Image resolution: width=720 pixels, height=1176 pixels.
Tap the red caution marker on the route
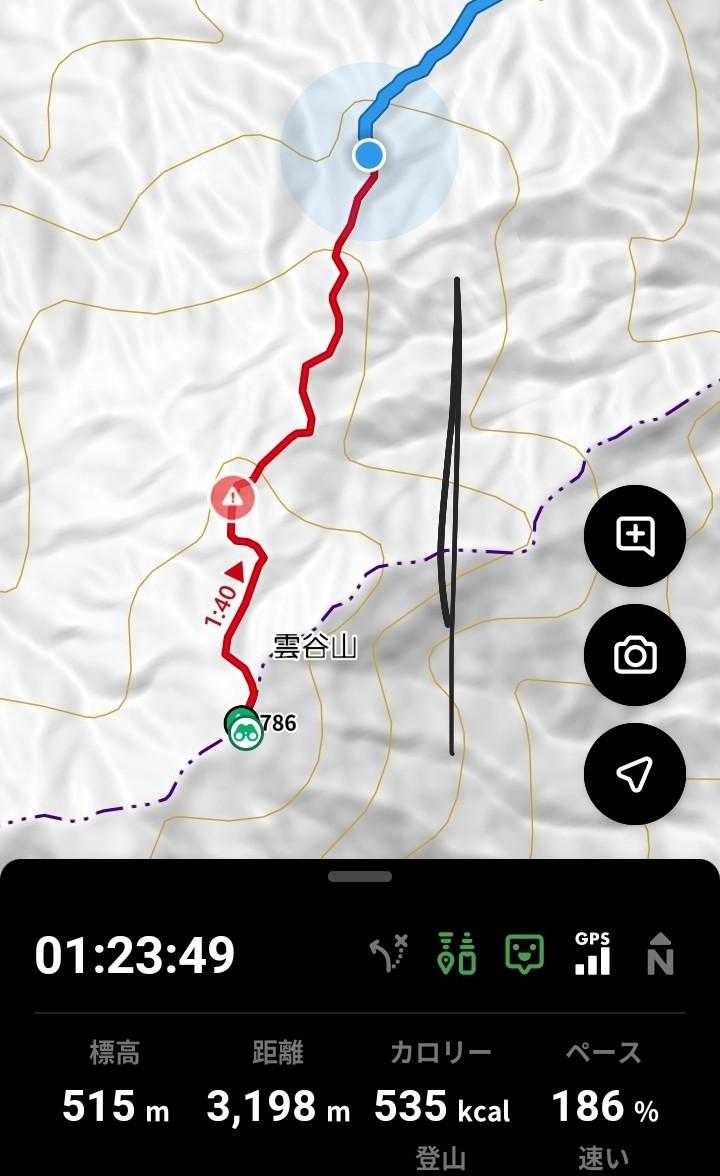(232, 495)
